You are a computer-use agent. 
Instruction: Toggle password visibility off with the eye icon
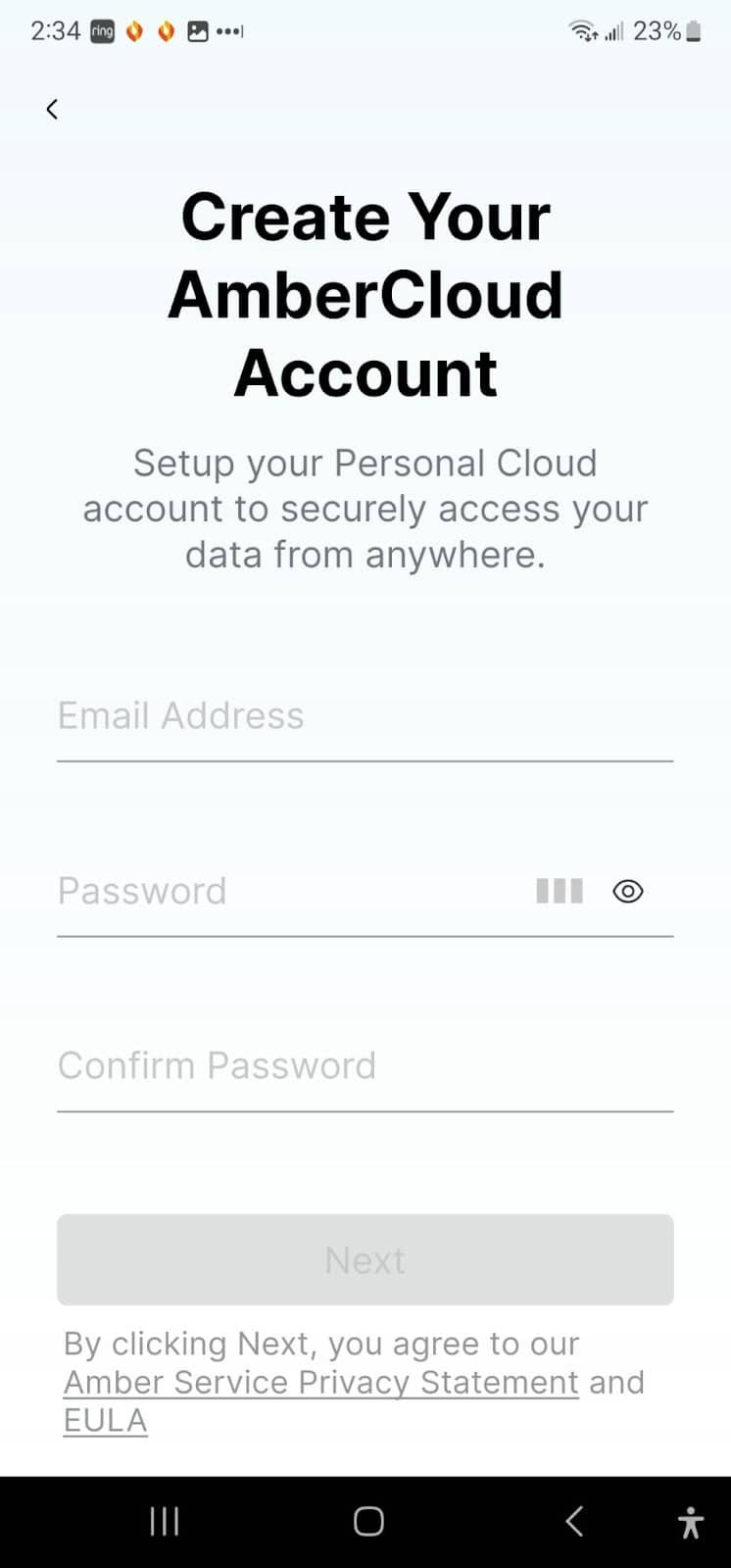[x=627, y=891]
